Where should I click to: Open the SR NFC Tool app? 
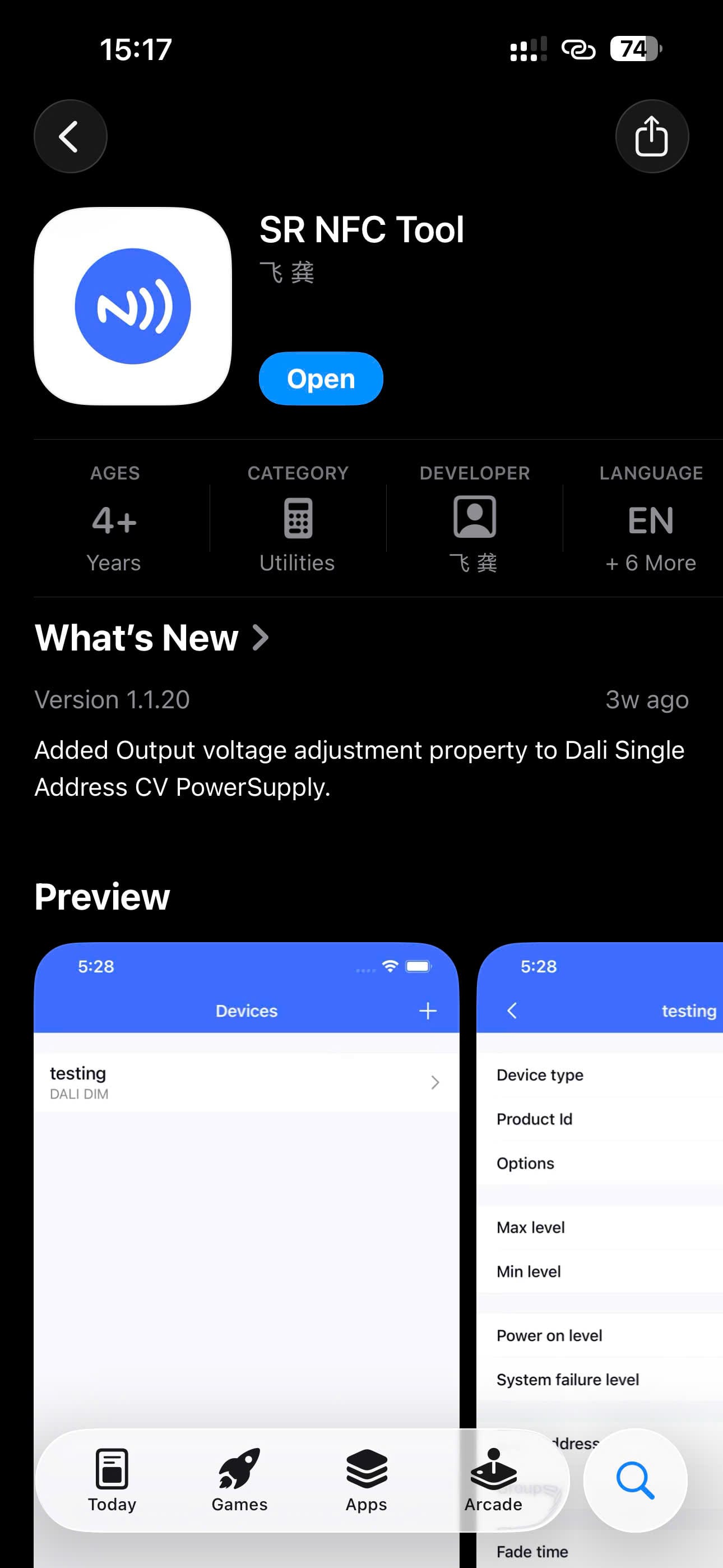pos(321,379)
